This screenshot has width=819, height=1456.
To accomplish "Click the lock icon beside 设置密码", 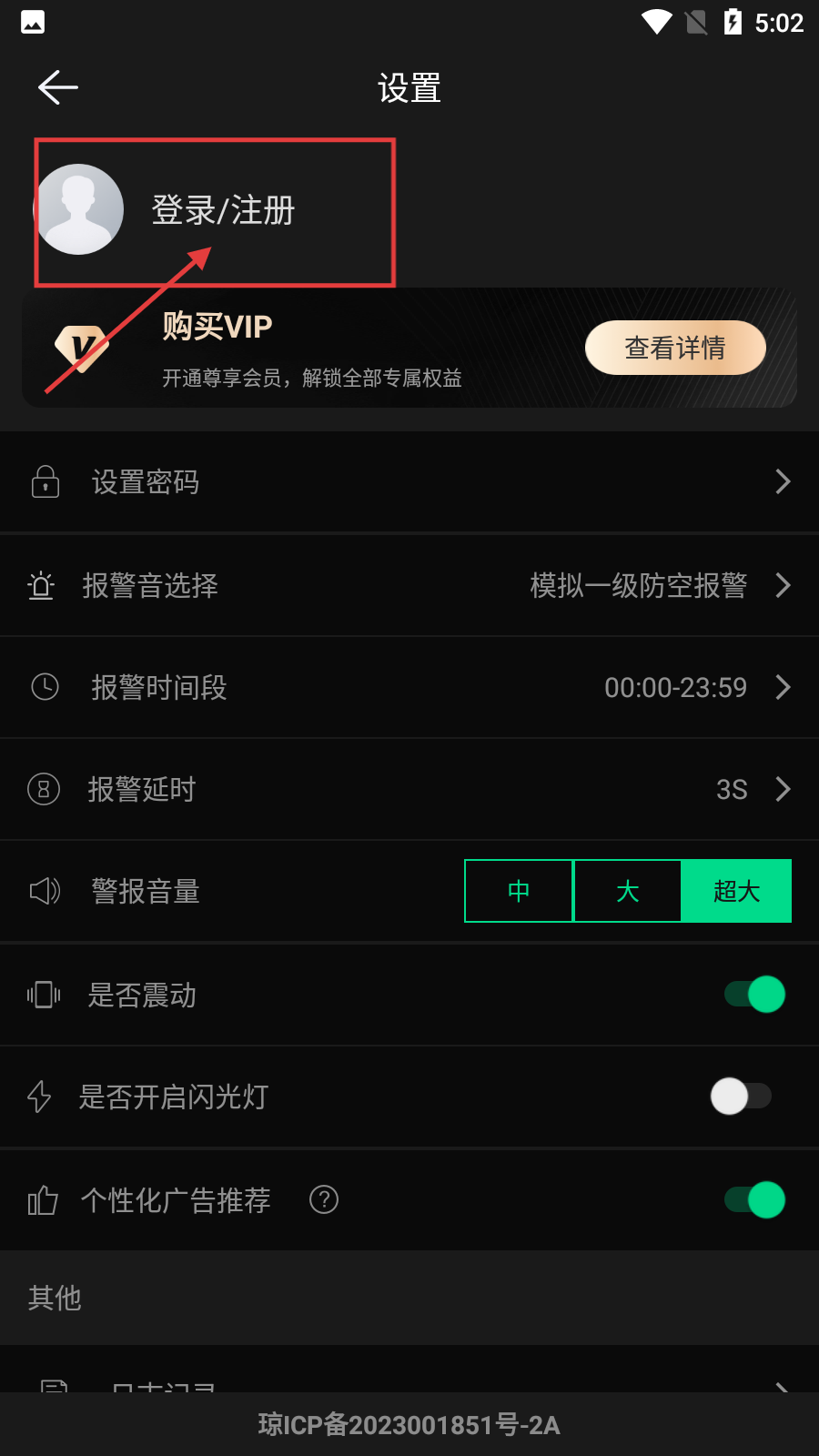I will 45,481.
